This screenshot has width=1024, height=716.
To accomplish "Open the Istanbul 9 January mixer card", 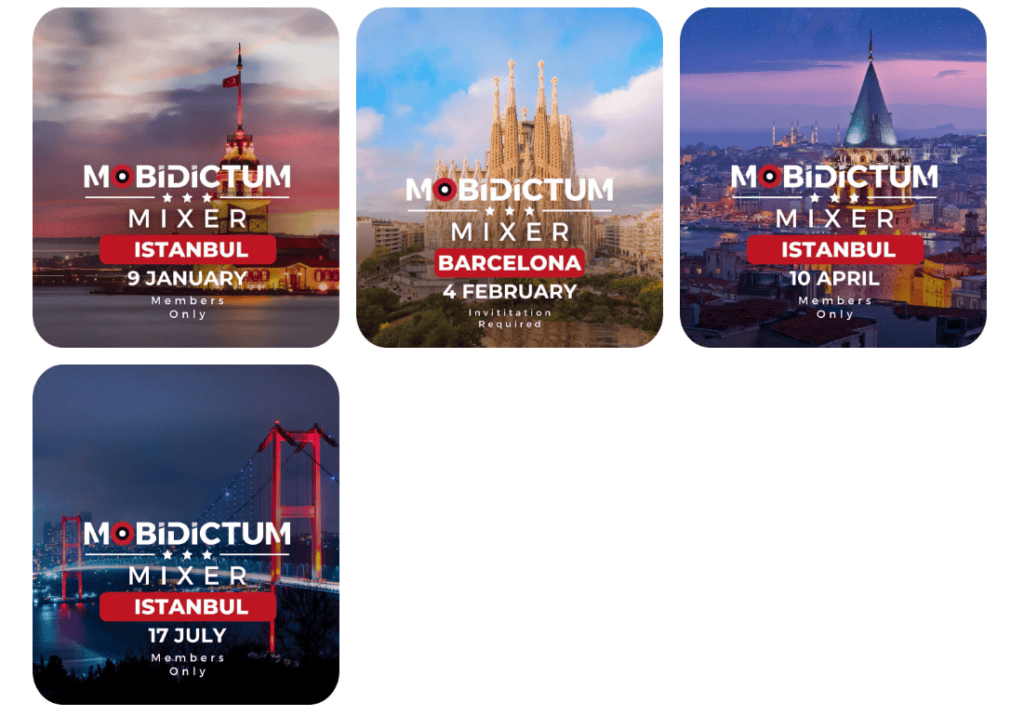I will (x=186, y=178).
